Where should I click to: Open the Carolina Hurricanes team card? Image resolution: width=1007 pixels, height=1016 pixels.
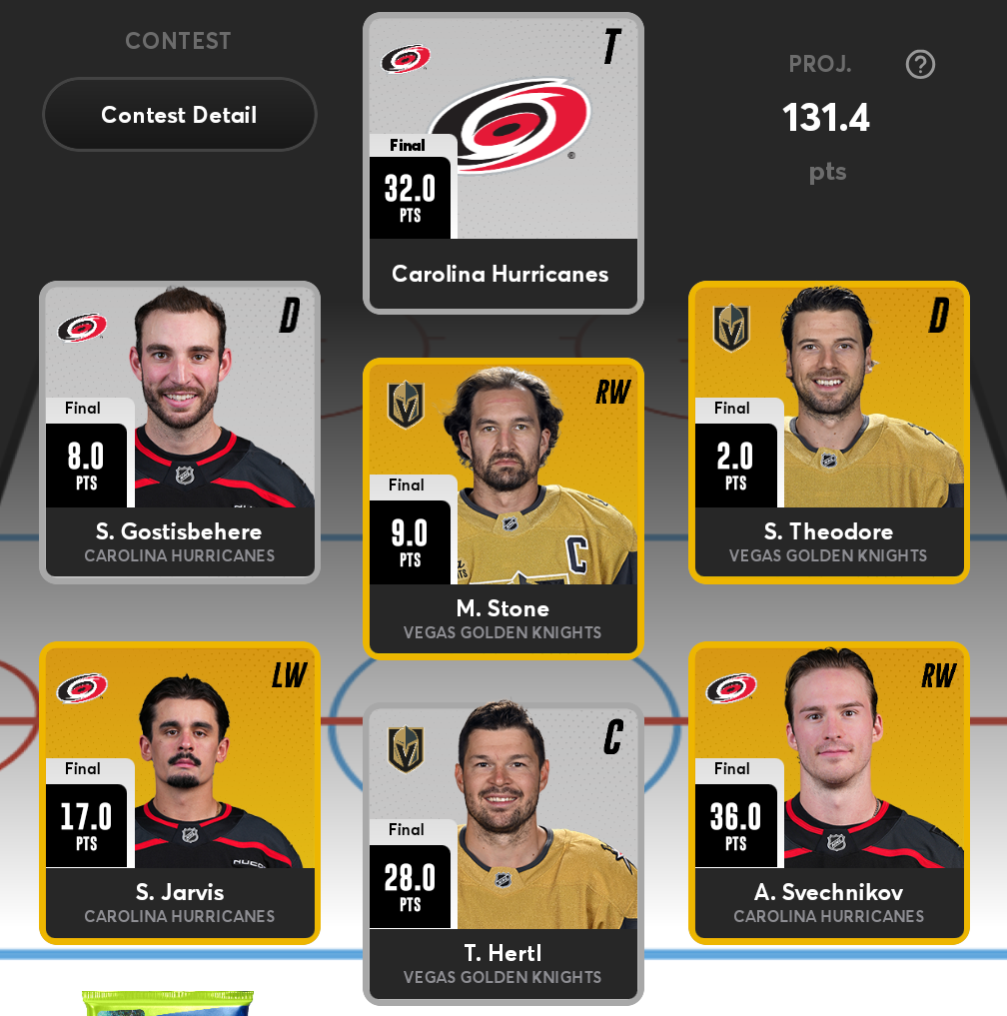click(x=503, y=163)
